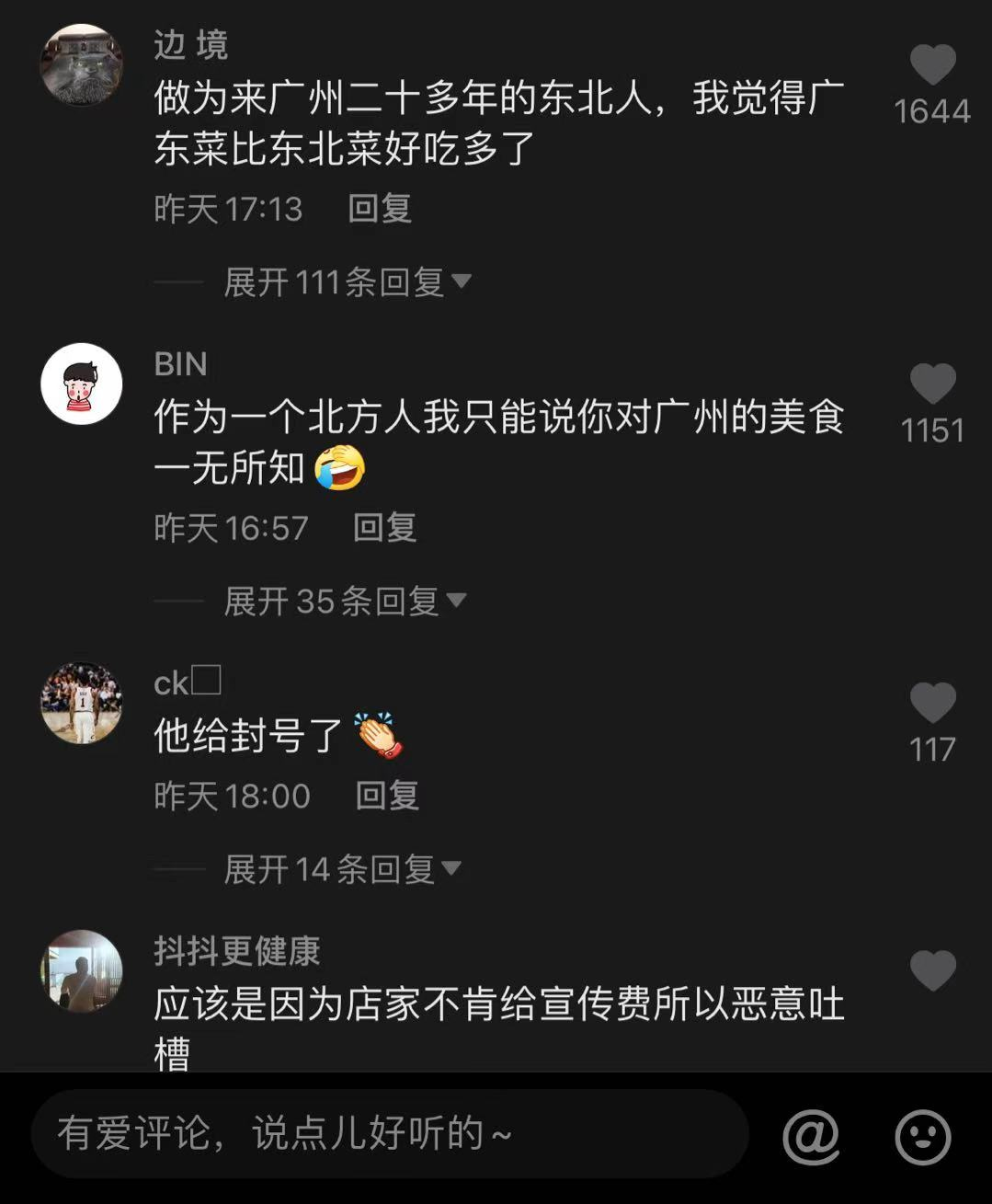992x1204 pixels.
Task: Expand 111 replies under 边境's comment
Action: tap(347, 282)
